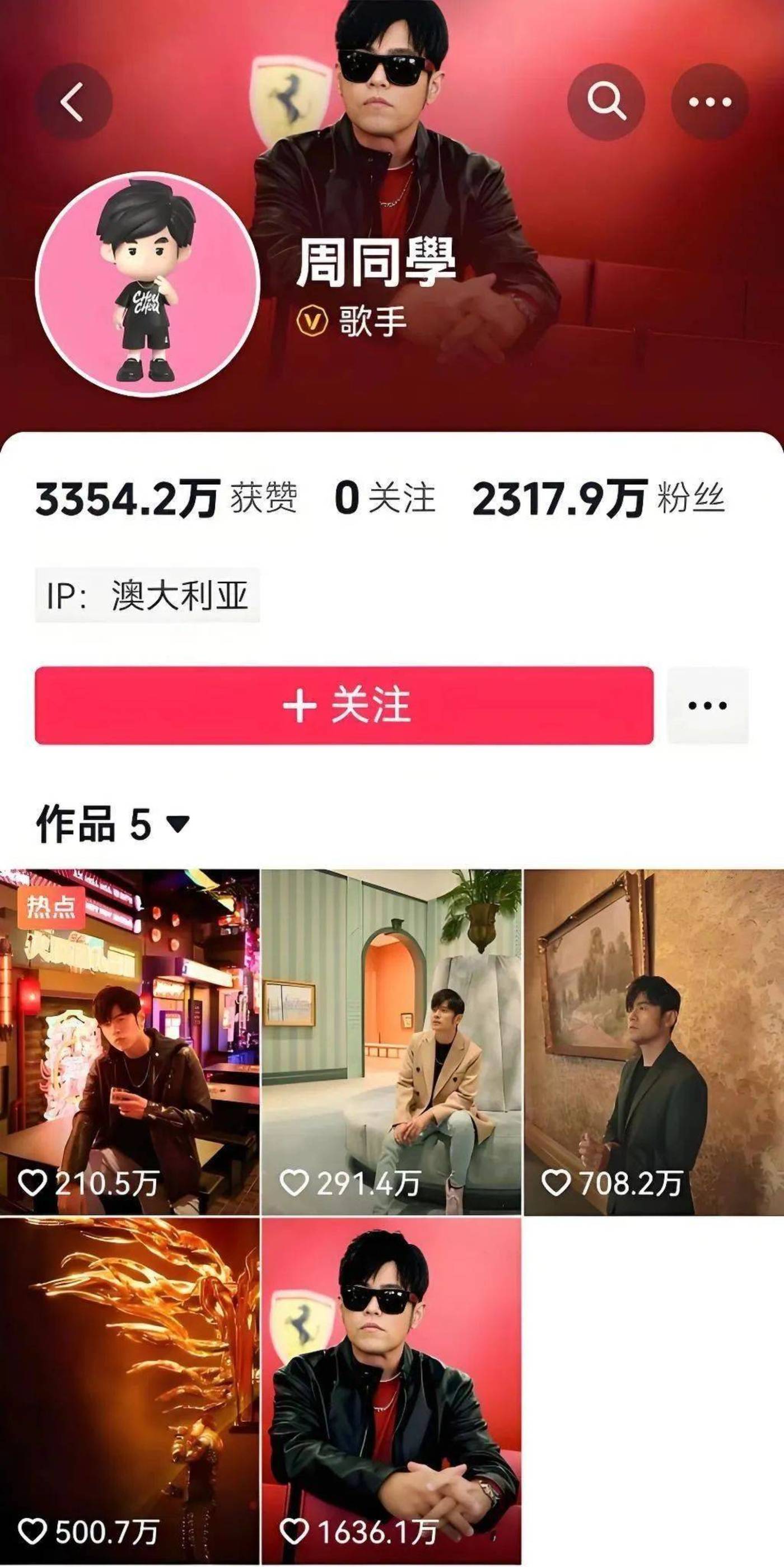
Task: Open the top-right overflow menu
Action: [709, 101]
